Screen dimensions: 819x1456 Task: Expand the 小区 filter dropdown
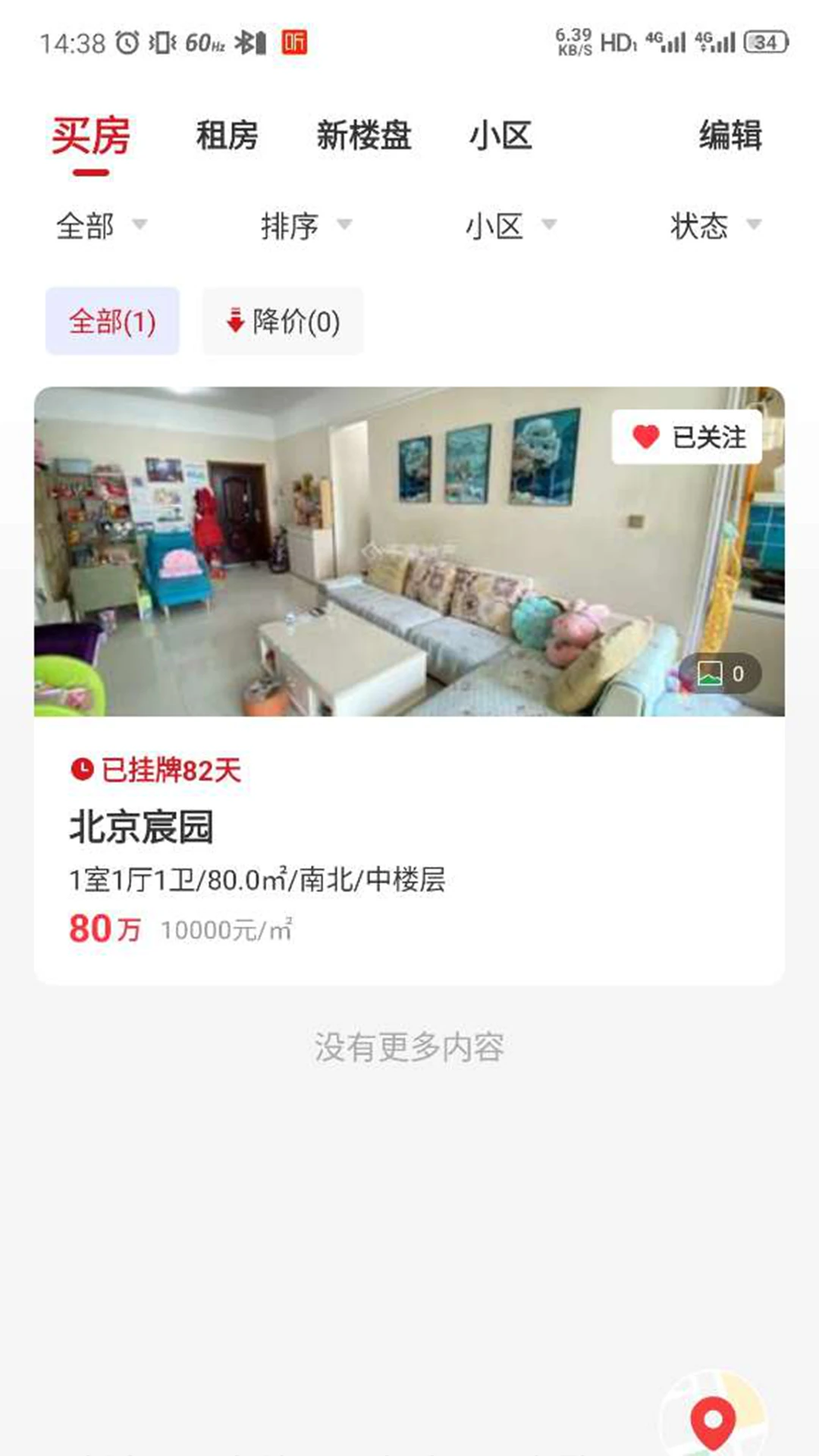[x=510, y=225]
